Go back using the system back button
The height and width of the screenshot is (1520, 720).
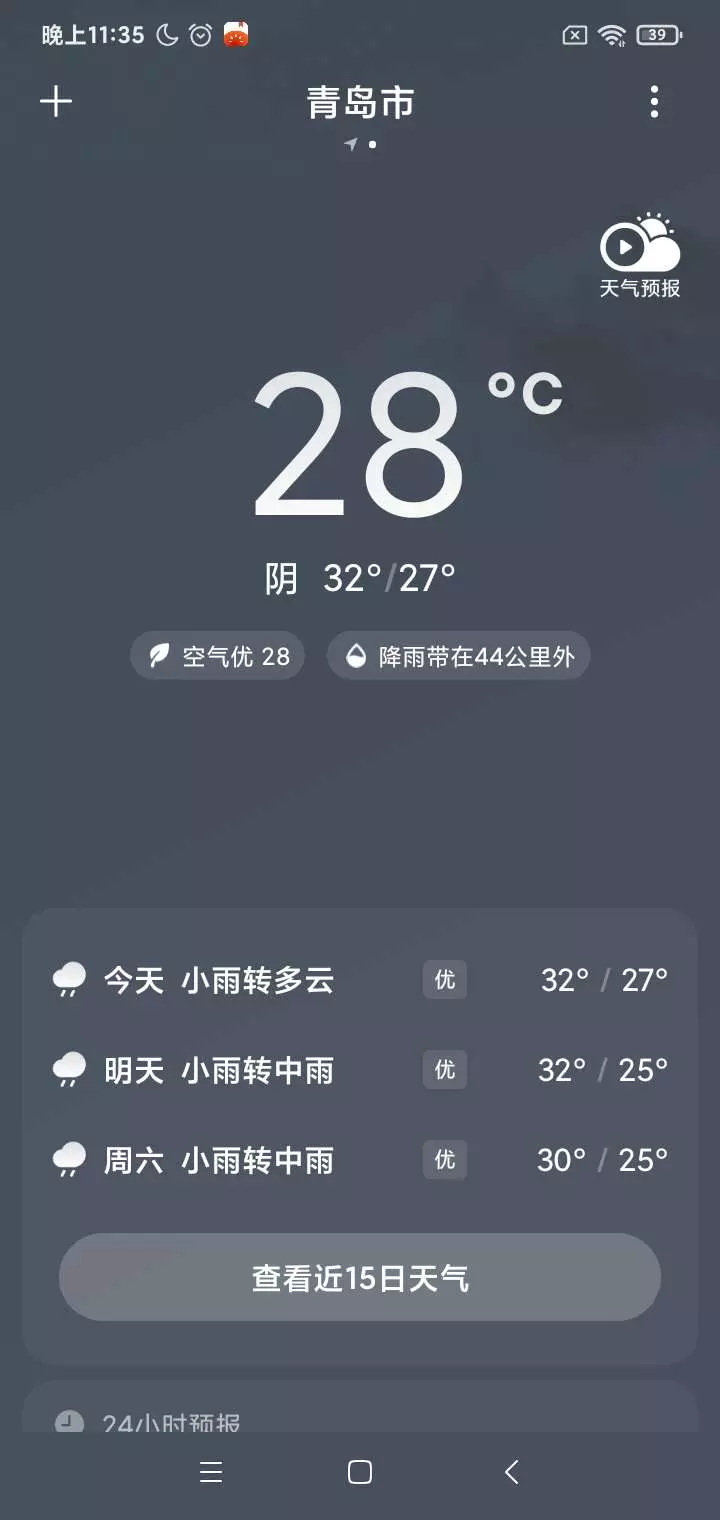[x=512, y=1472]
